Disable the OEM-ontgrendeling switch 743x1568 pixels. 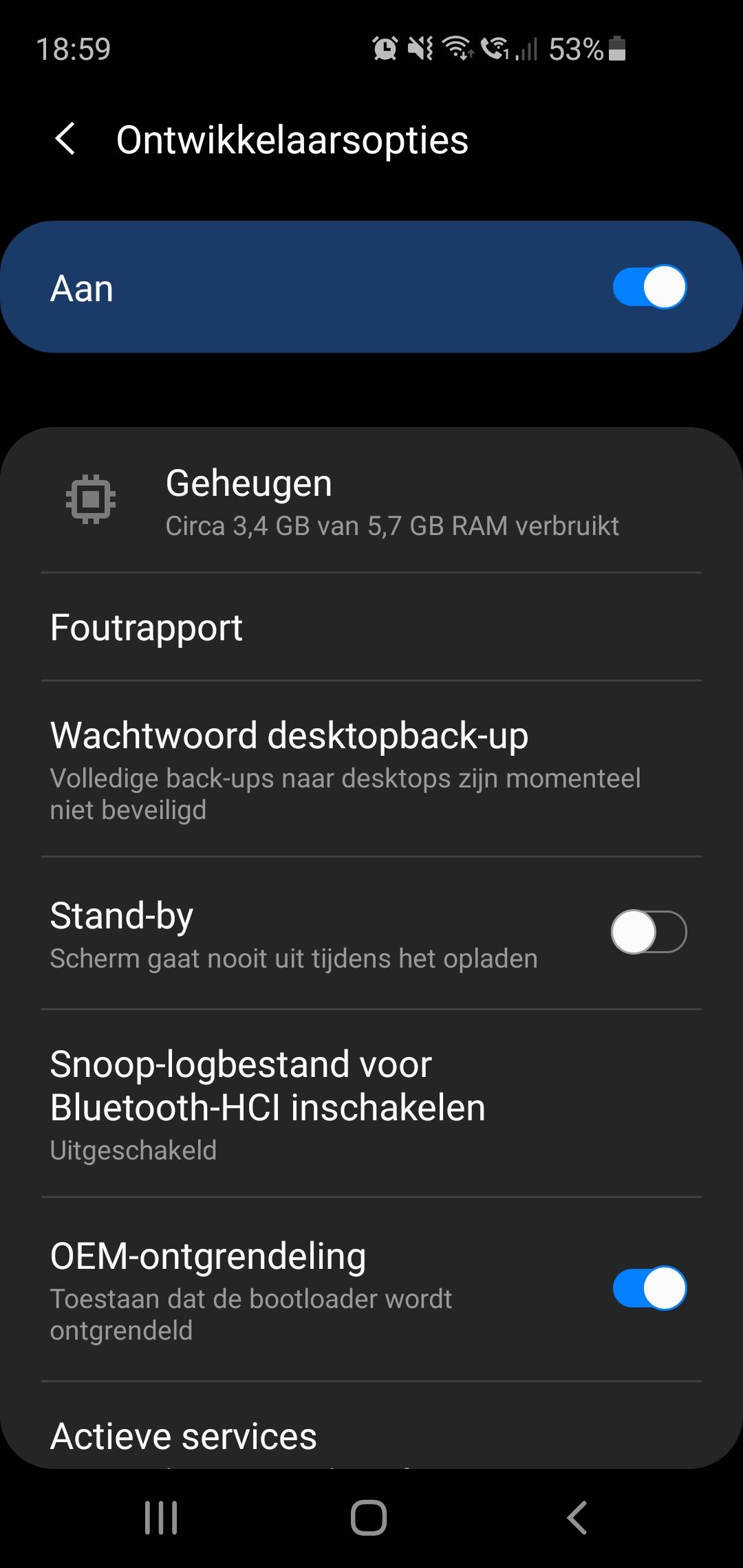coord(649,1288)
